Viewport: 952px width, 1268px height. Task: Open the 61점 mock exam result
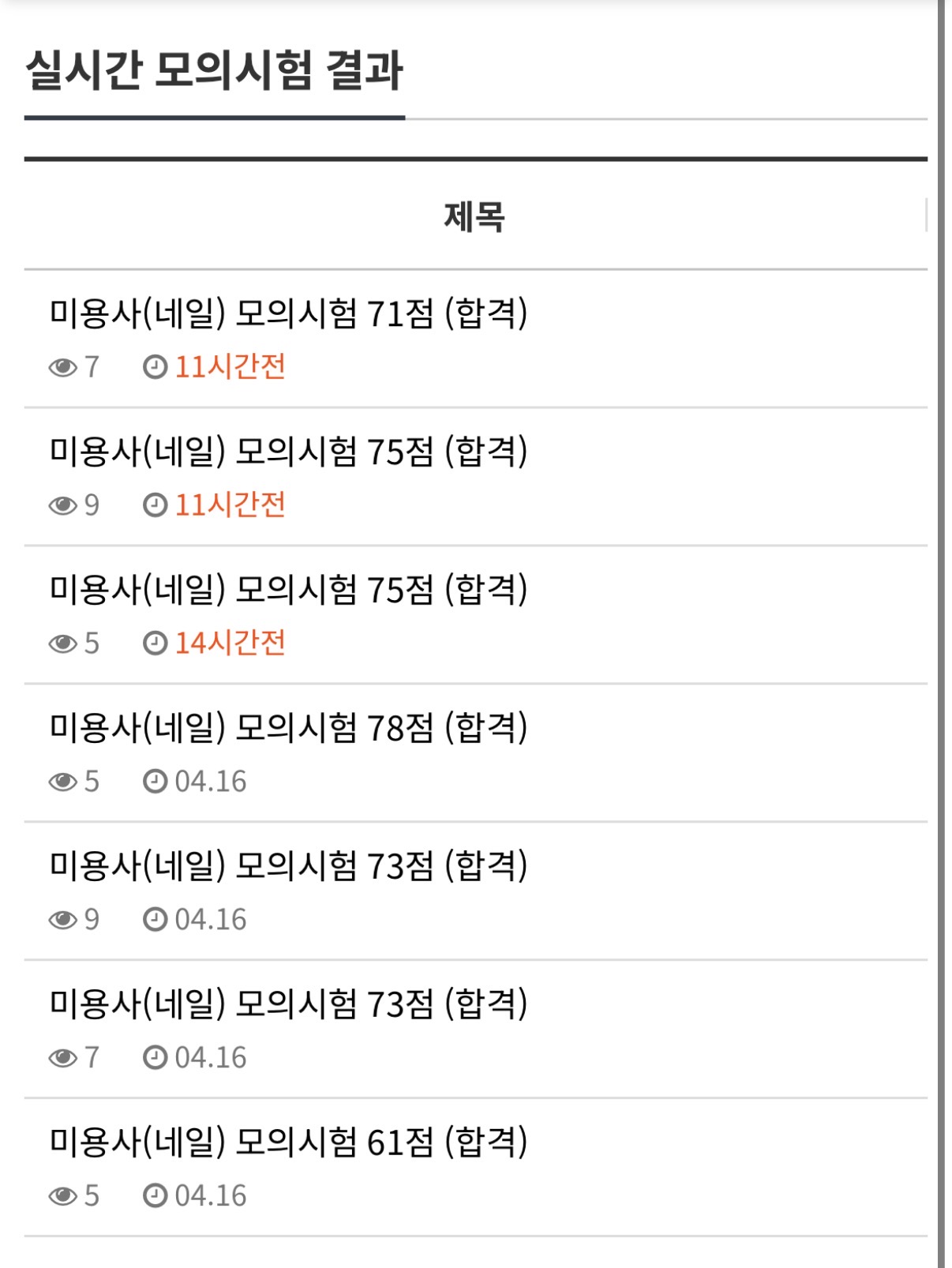[288, 1142]
